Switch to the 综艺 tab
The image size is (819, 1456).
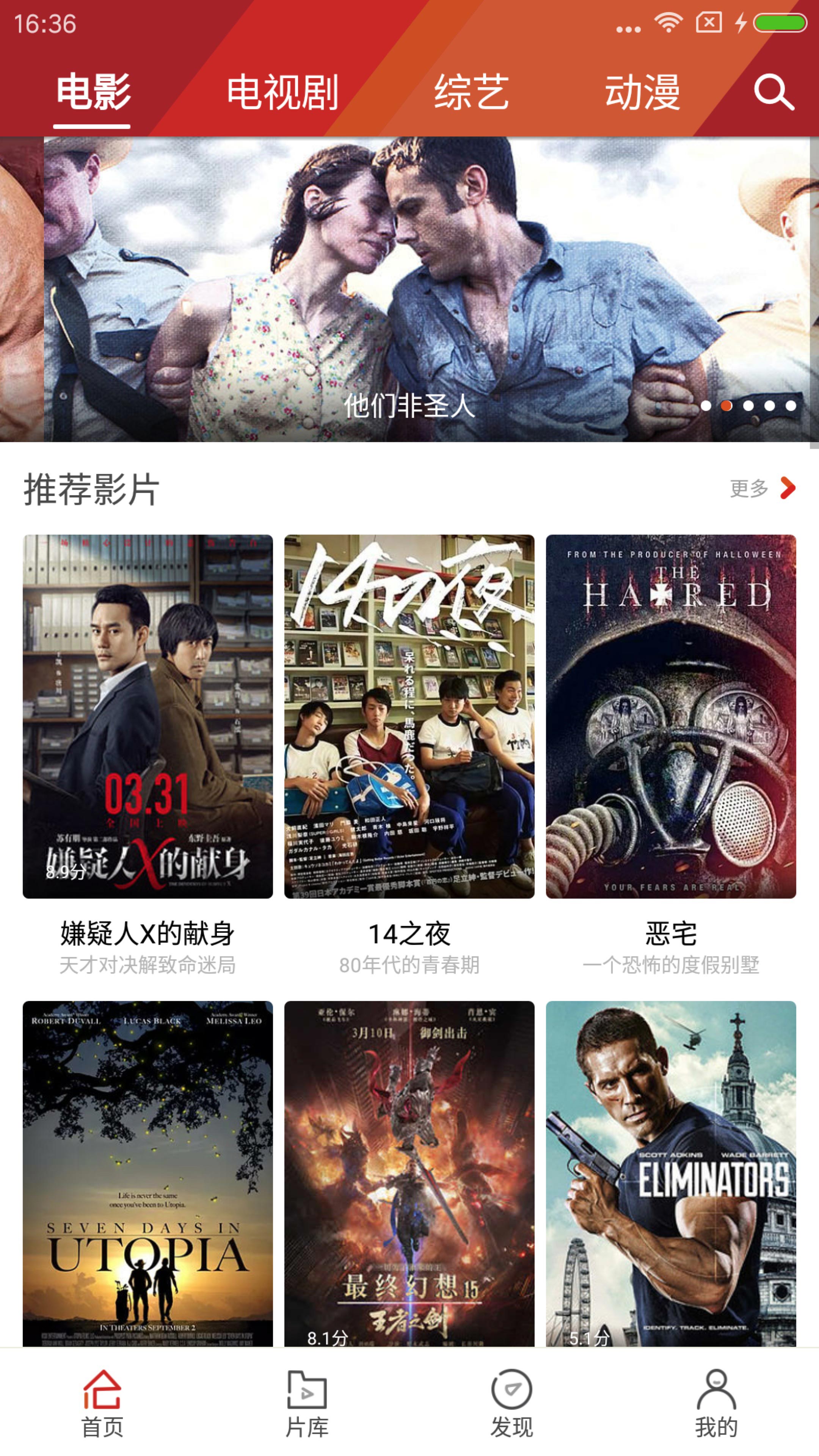471,92
